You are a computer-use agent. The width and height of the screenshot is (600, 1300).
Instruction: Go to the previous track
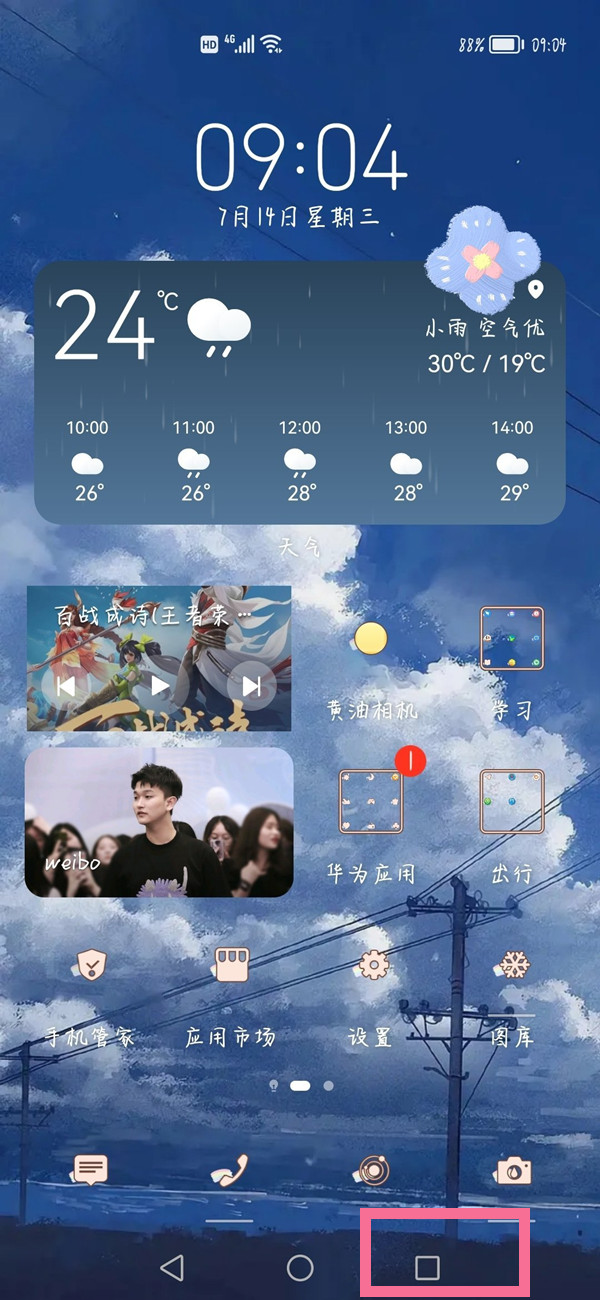click(x=67, y=686)
